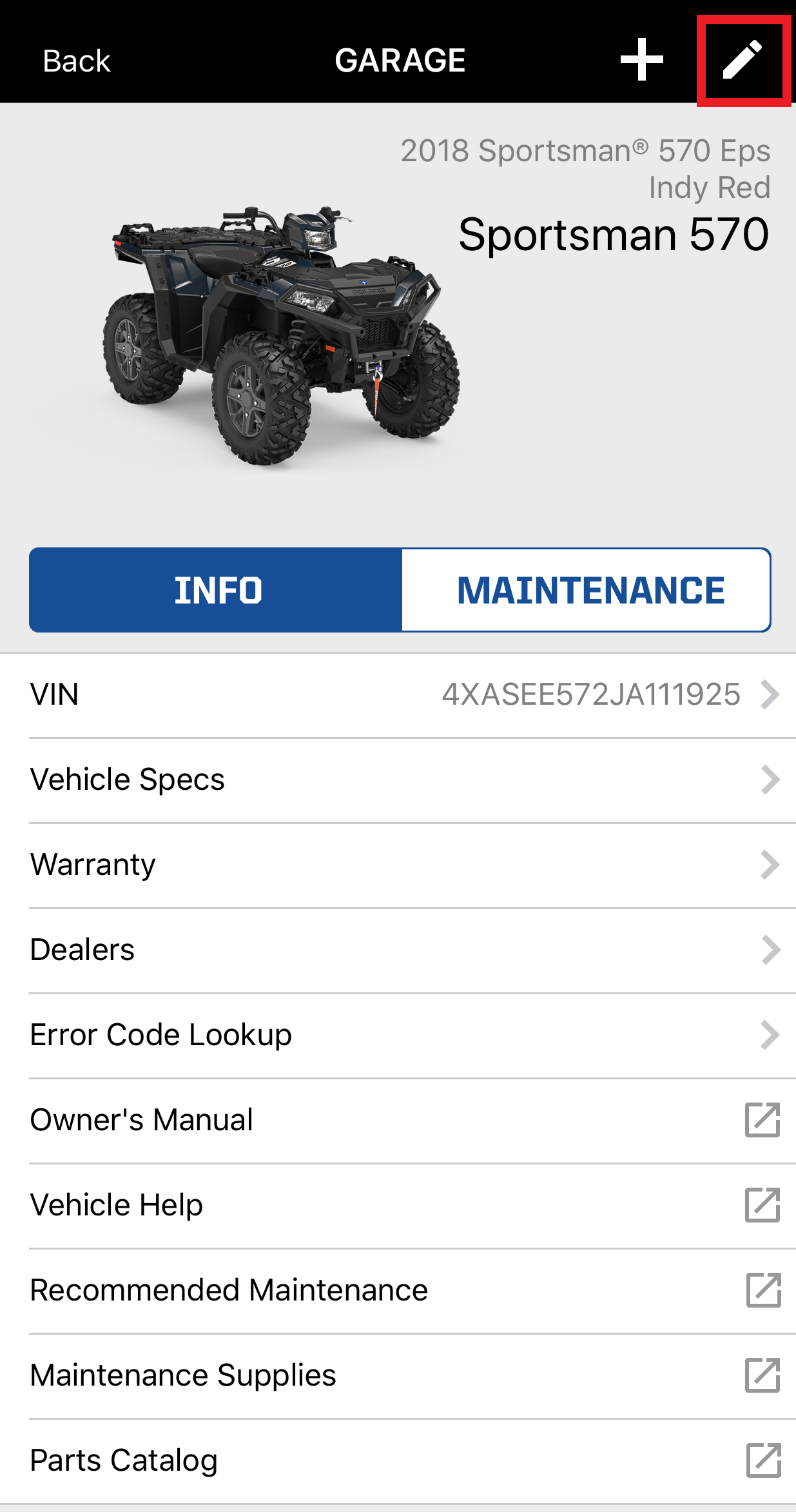This screenshot has width=796, height=1512.
Task: Open Owner's Manual external link icon
Action: 764,1119
